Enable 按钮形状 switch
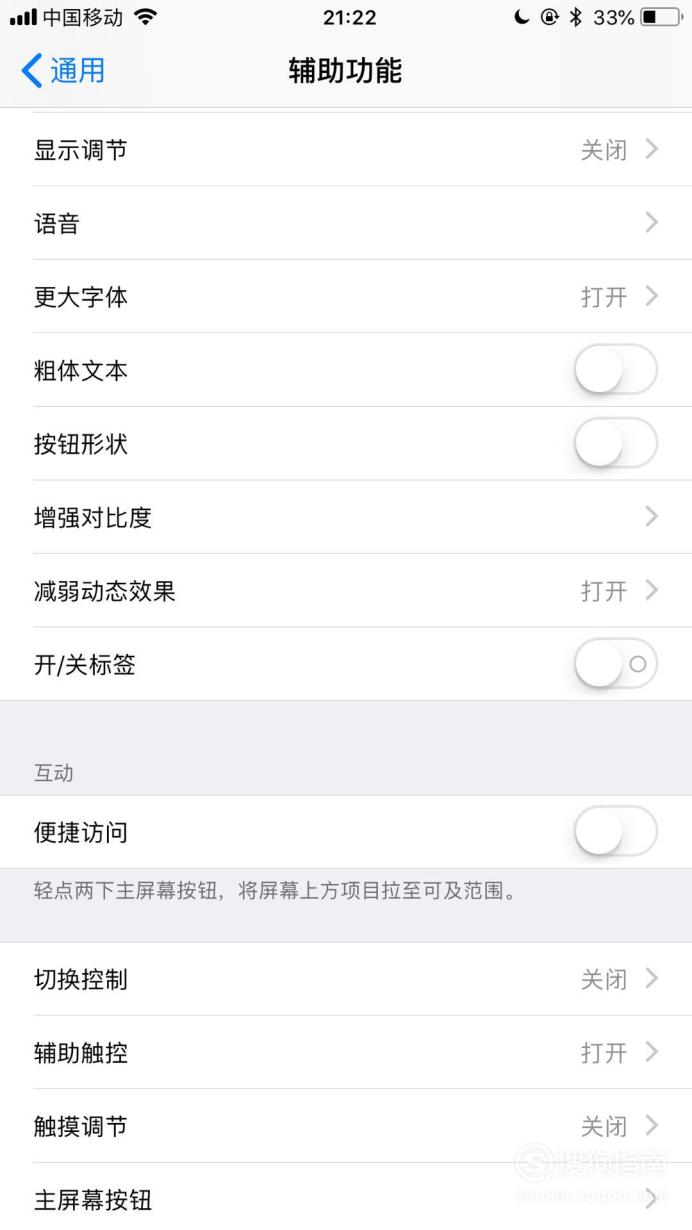The image size is (692, 1230). 616,444
